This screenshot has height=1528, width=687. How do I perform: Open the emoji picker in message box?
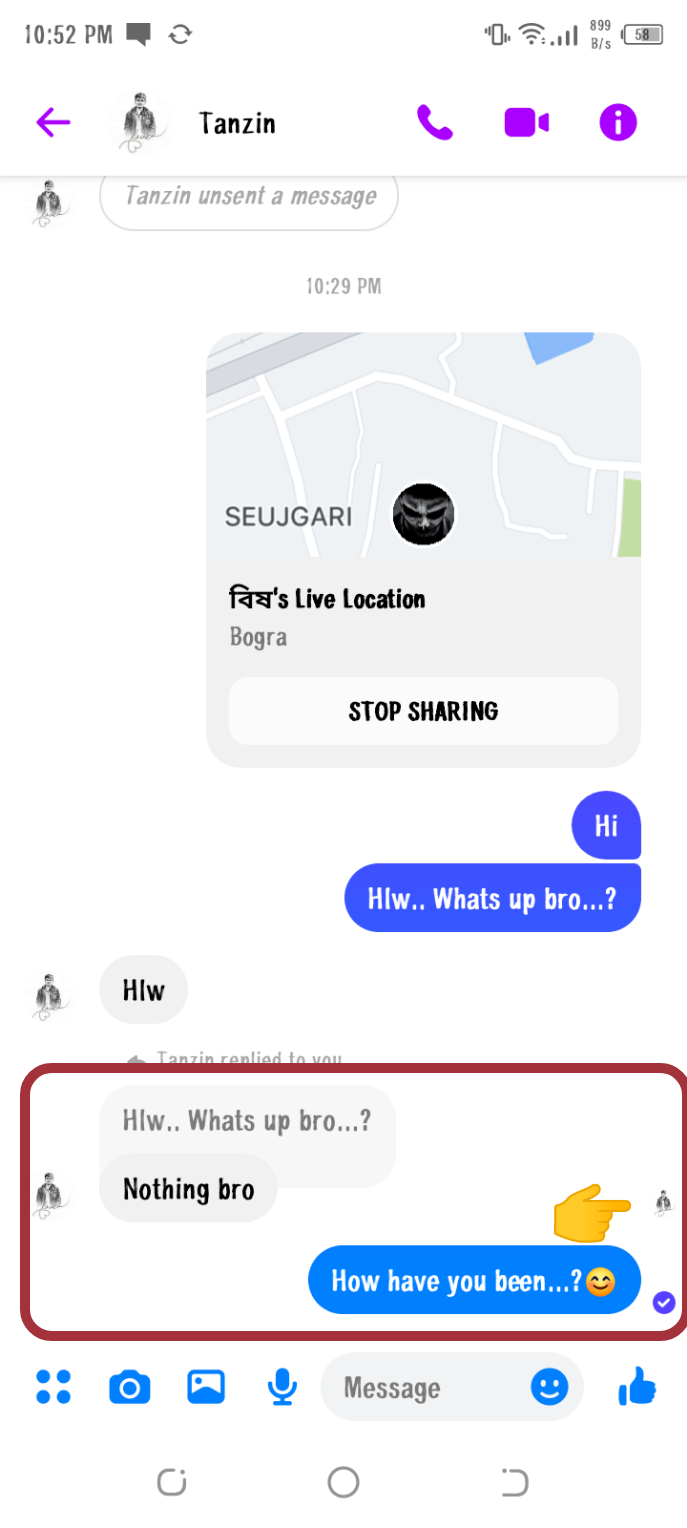click(549, 1387)
